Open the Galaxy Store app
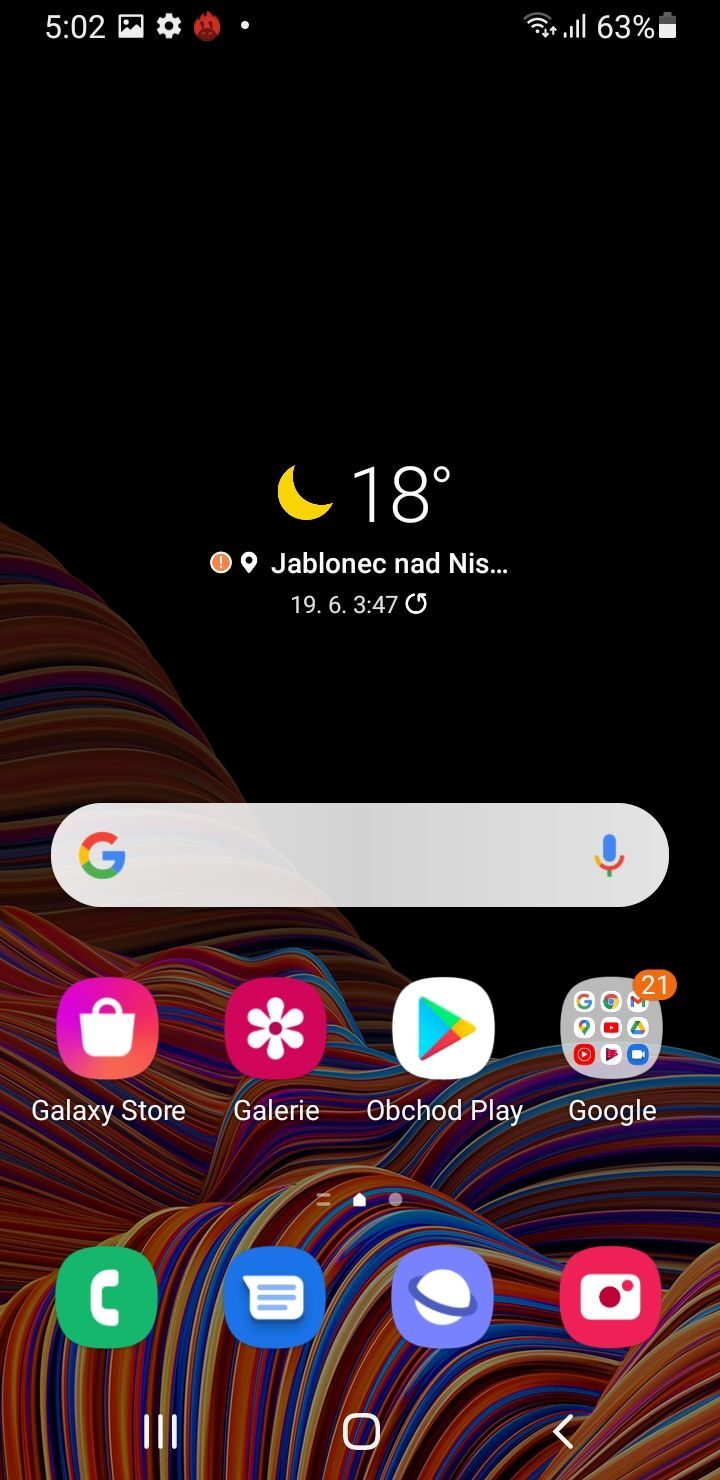The width and height of the screenshot is (720, 1480). pos(107,1029)
